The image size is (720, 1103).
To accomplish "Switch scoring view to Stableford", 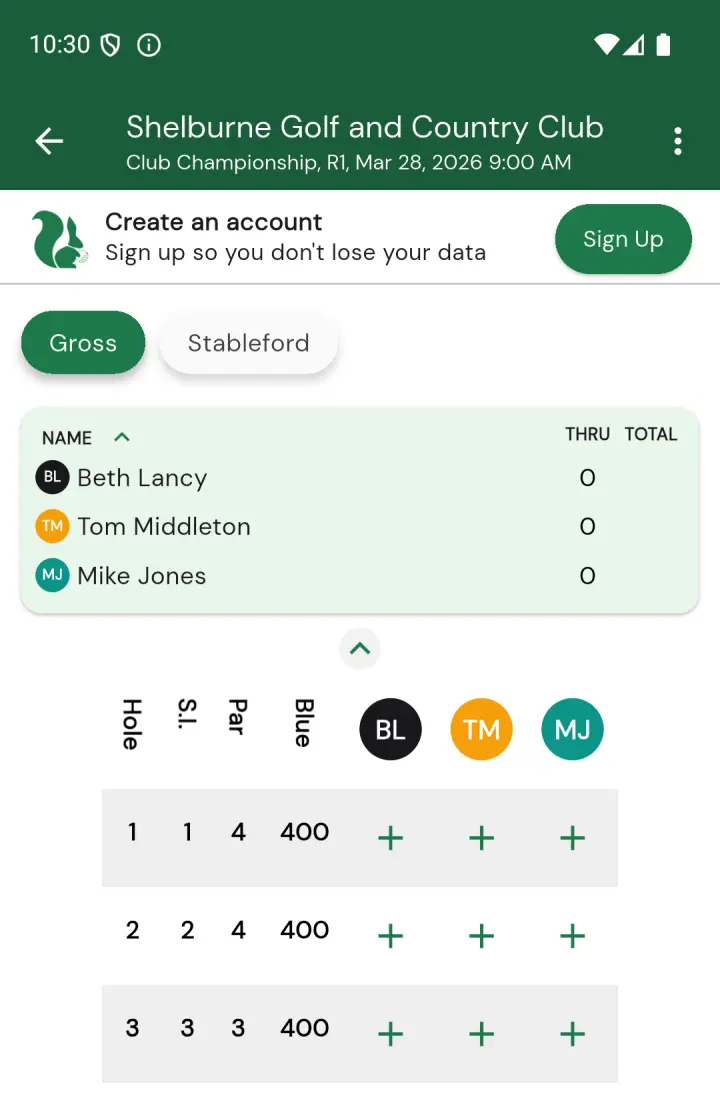I will click(248, 343).
